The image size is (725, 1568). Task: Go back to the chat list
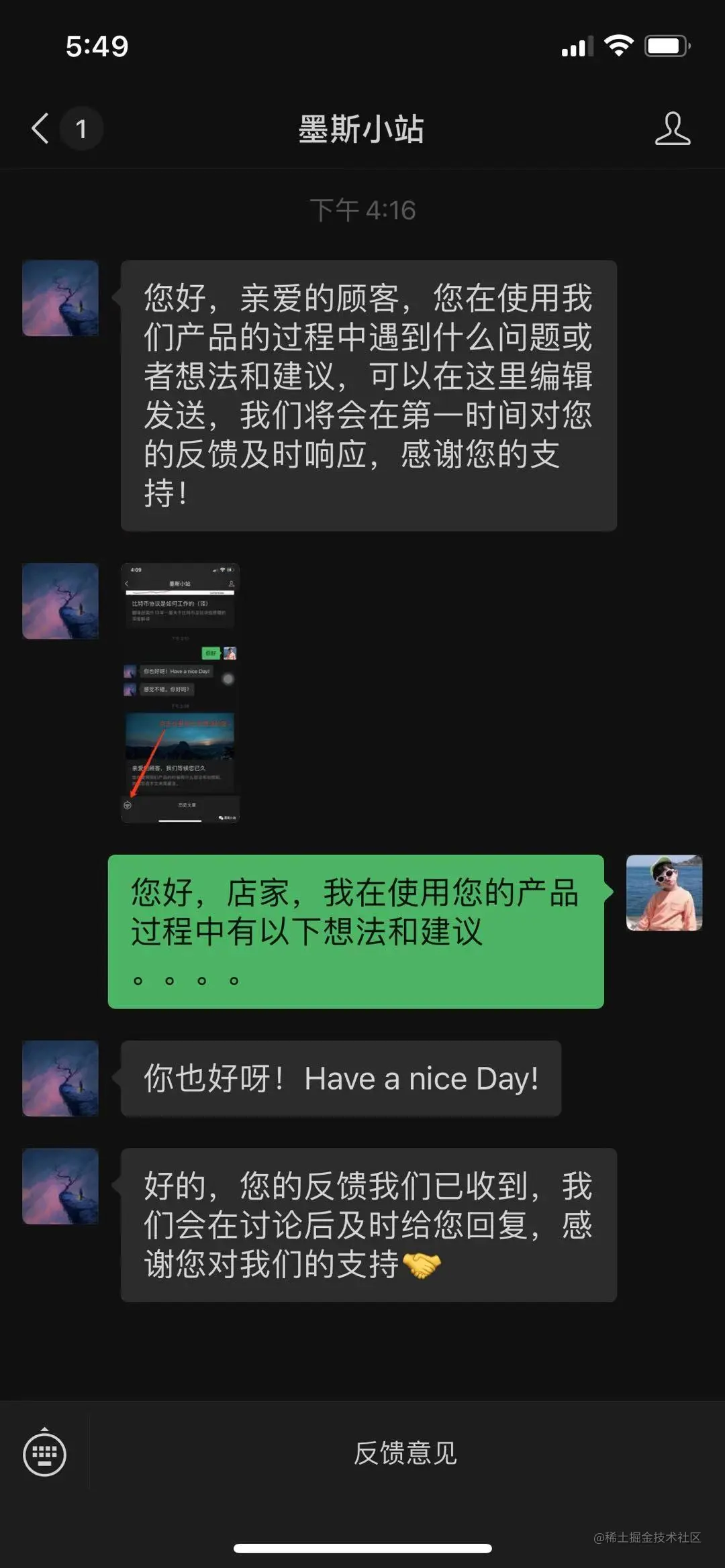click(42, 128)
